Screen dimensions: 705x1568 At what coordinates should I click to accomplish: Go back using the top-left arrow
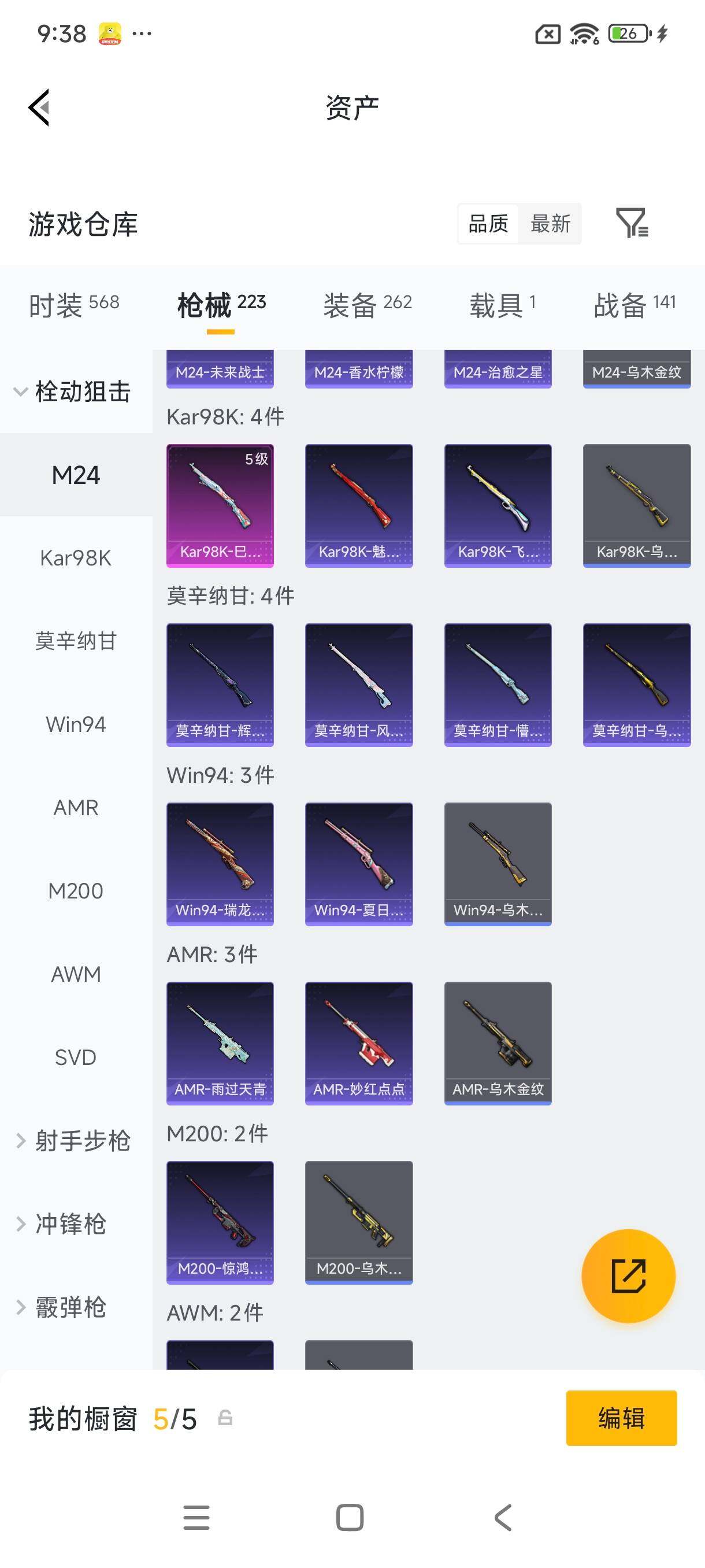pos(39,108)
